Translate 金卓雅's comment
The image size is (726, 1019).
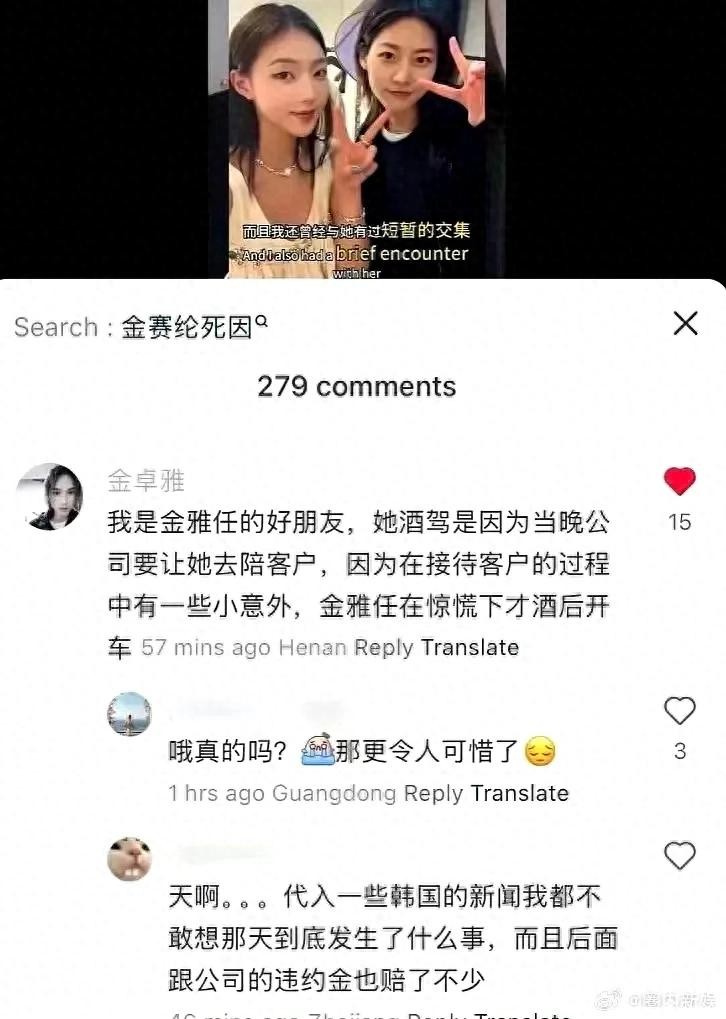pyautogui.click(x=470, y=647)
